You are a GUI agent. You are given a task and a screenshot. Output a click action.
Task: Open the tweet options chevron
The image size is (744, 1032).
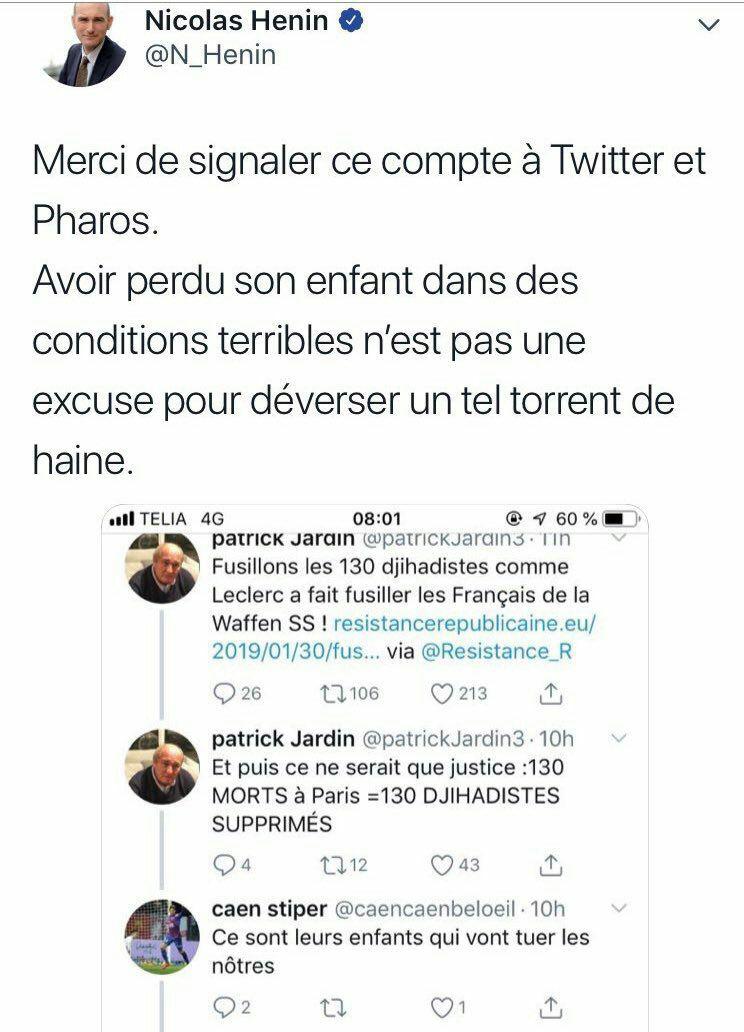click(x=708, y=27)
